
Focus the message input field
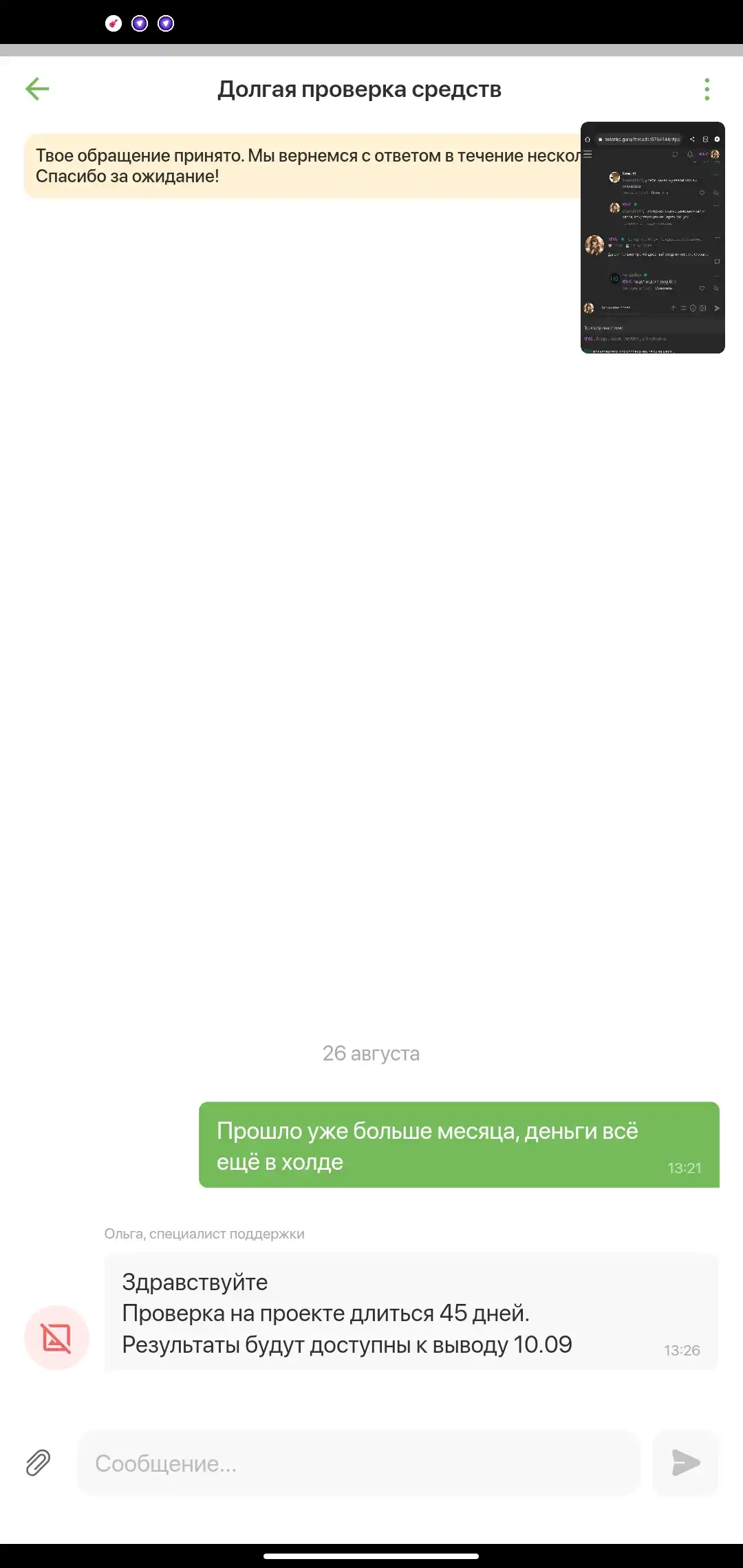pos(359,1463)
